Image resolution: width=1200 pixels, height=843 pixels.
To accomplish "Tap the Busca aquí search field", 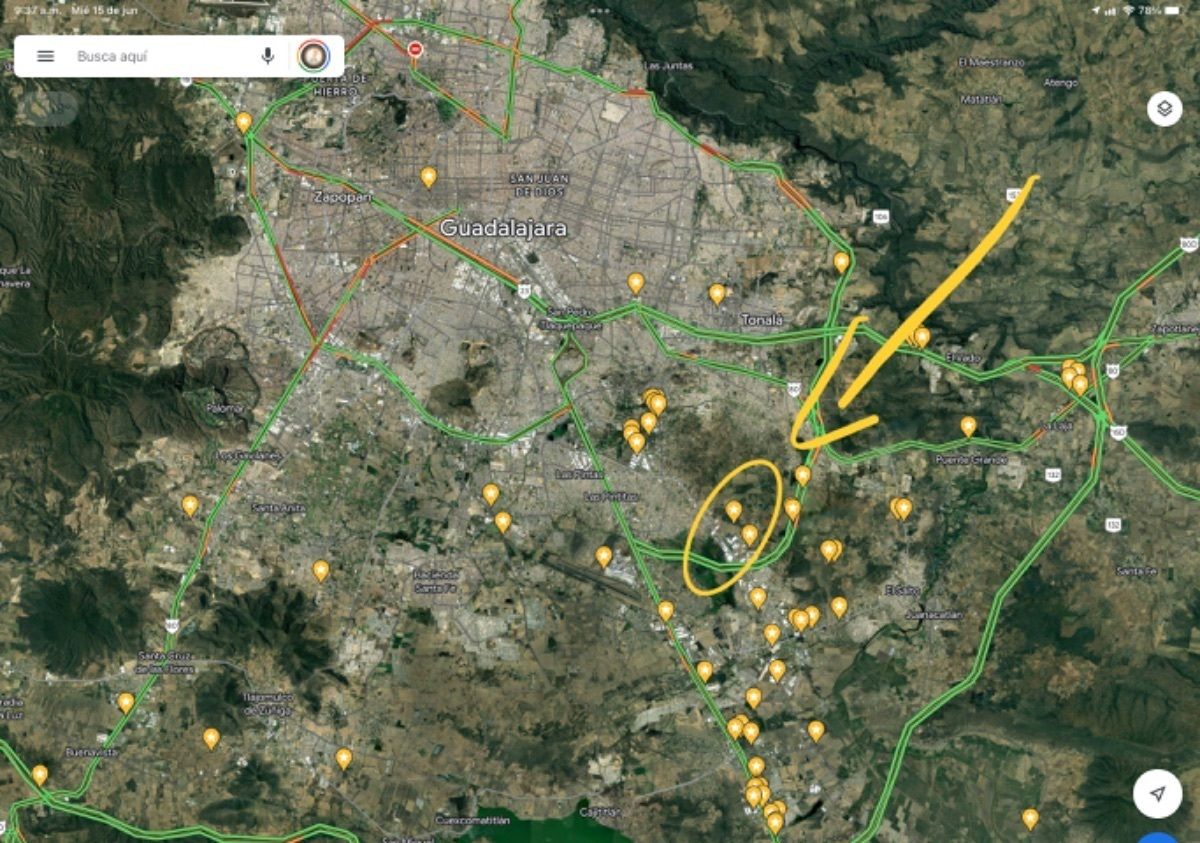I will (x=160, y=56).
